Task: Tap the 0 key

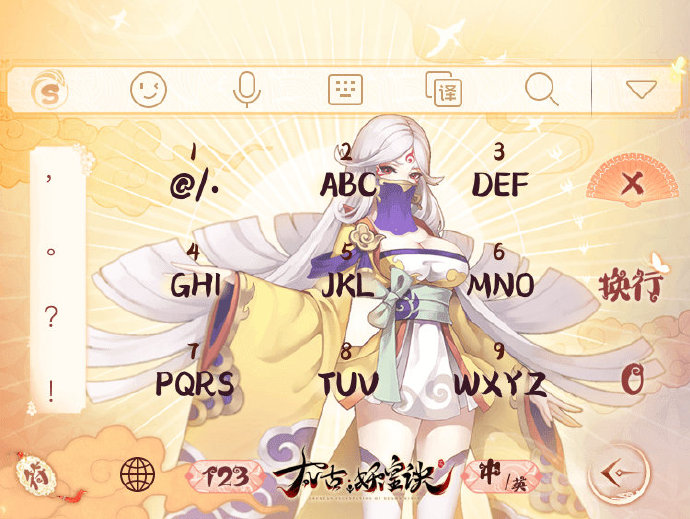Action: [x=632, y=379]
